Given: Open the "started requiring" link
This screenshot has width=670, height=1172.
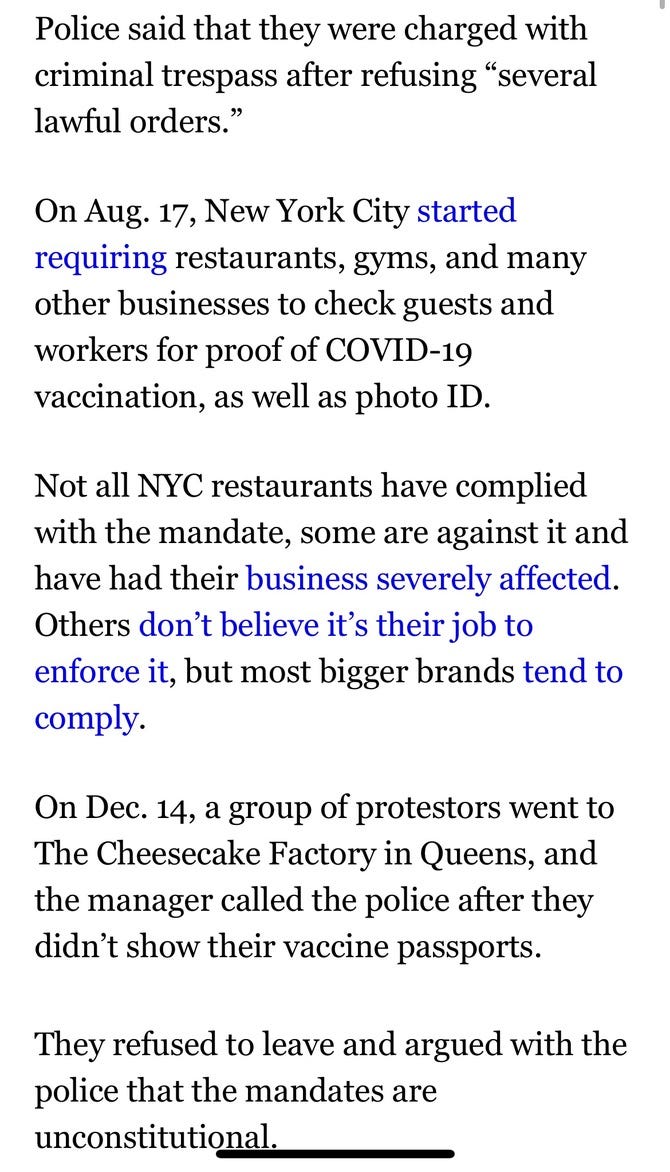Looking at the screenshot, I should click(466, 212).
